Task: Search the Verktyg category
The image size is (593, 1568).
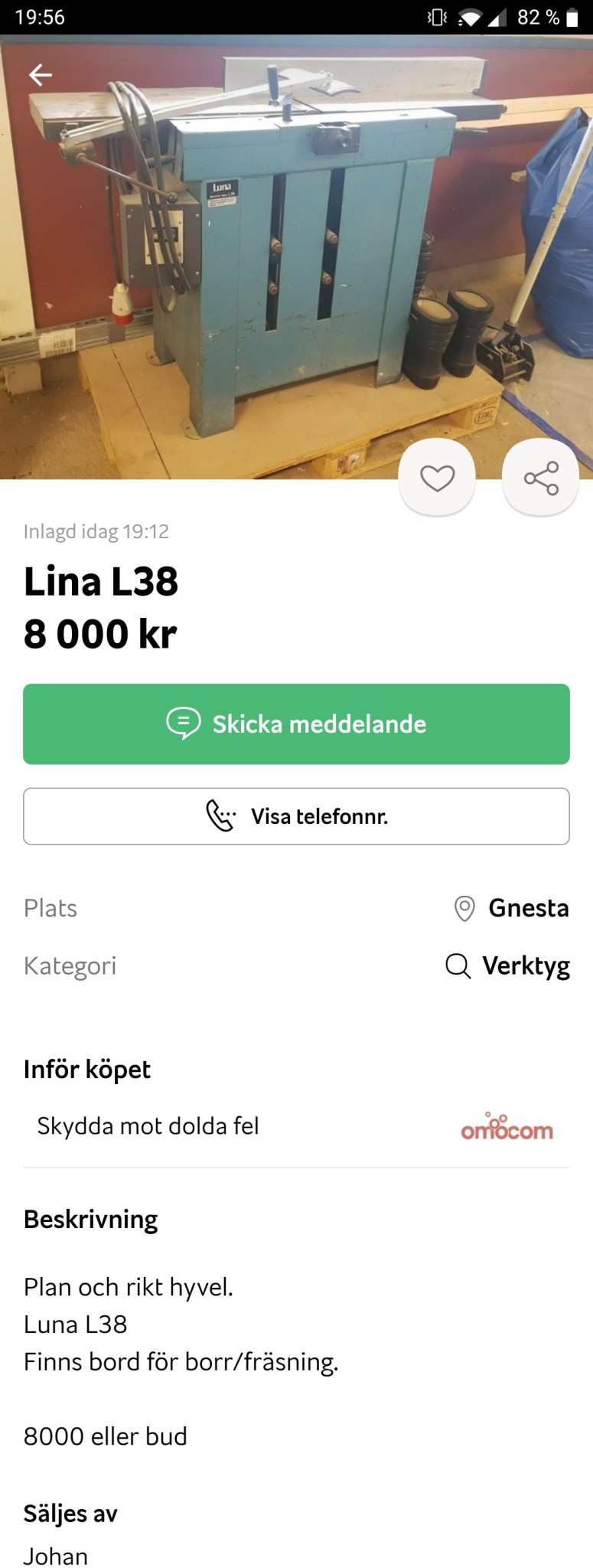Action: (x=509, y=965)
